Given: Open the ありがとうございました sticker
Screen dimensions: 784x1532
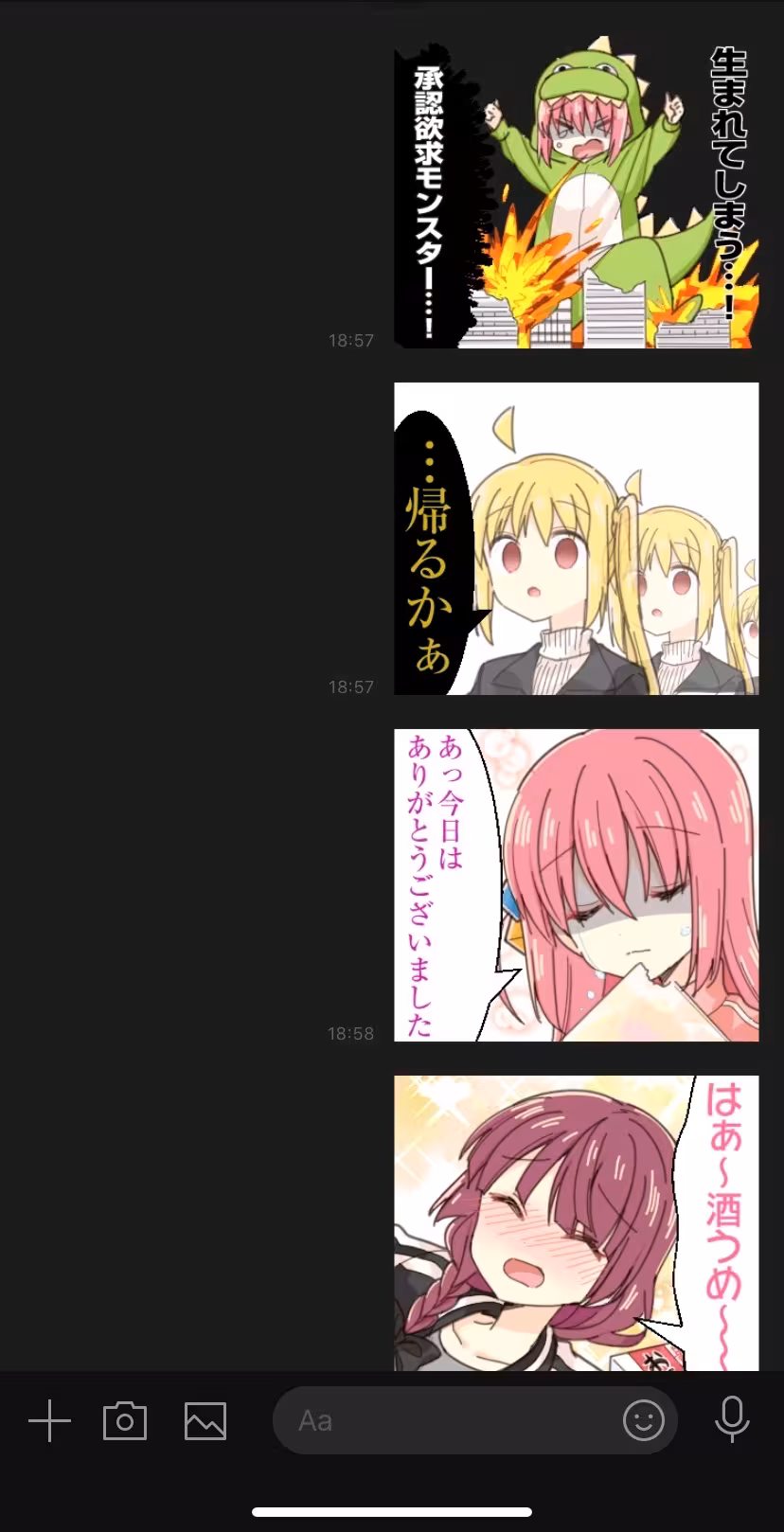Looking at the screenshot, I should click(x=576, y=885).
